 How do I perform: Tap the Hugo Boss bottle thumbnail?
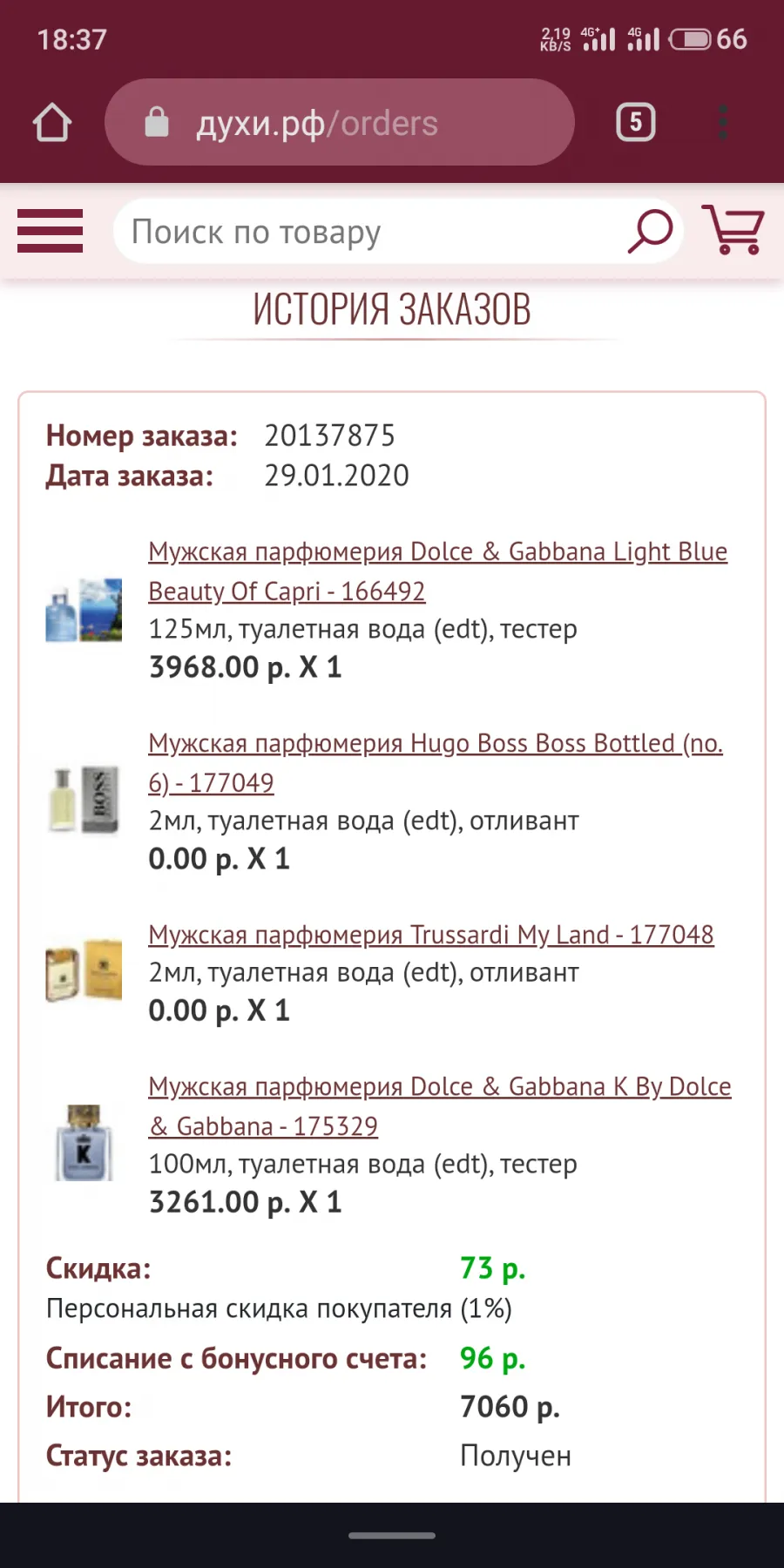[x=84, y=801]
